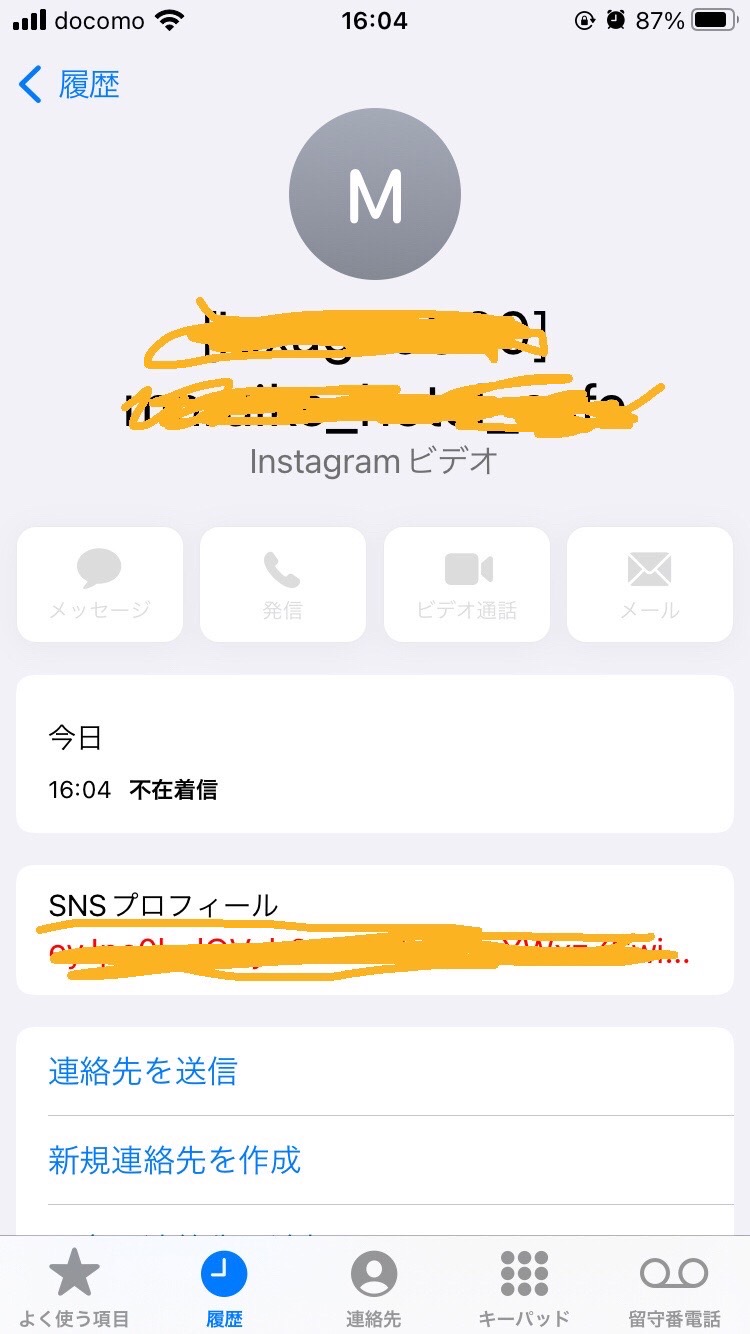
Task: Switch to the 連絡先 tab
Action: click(x=374, y=1288)
